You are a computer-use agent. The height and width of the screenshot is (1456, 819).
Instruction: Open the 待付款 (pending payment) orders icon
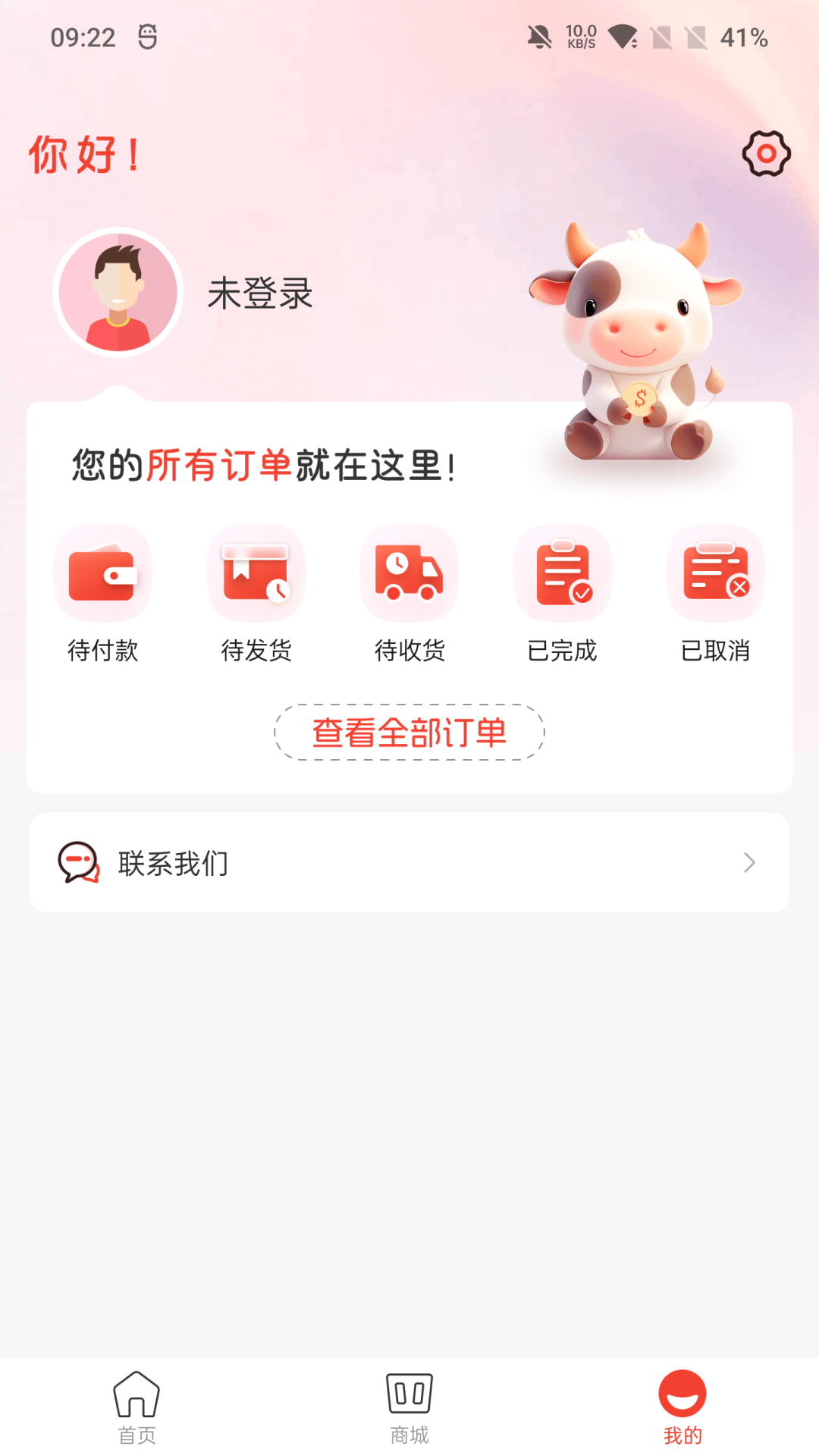(x=102, y=573)
